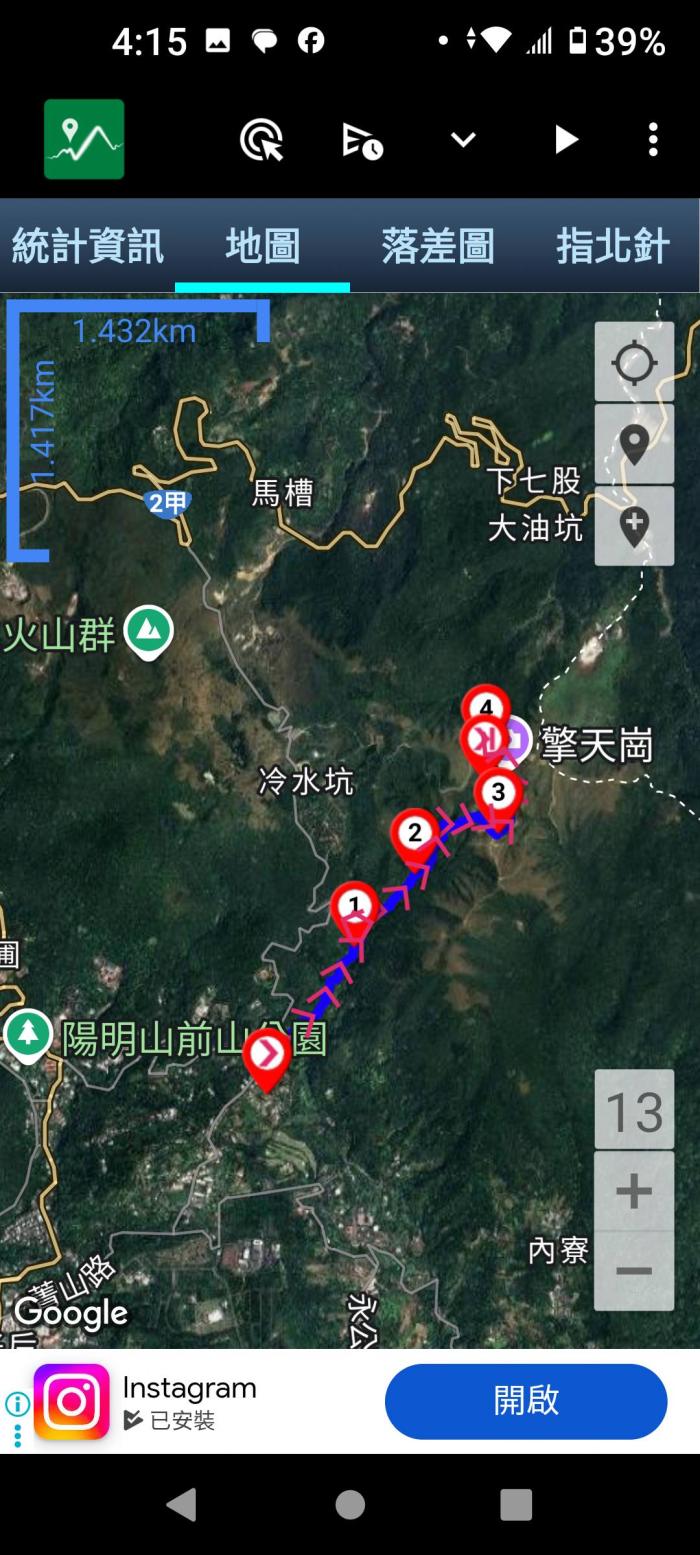
Task: Open the flag with clock icon
Action: pos(362,140)
